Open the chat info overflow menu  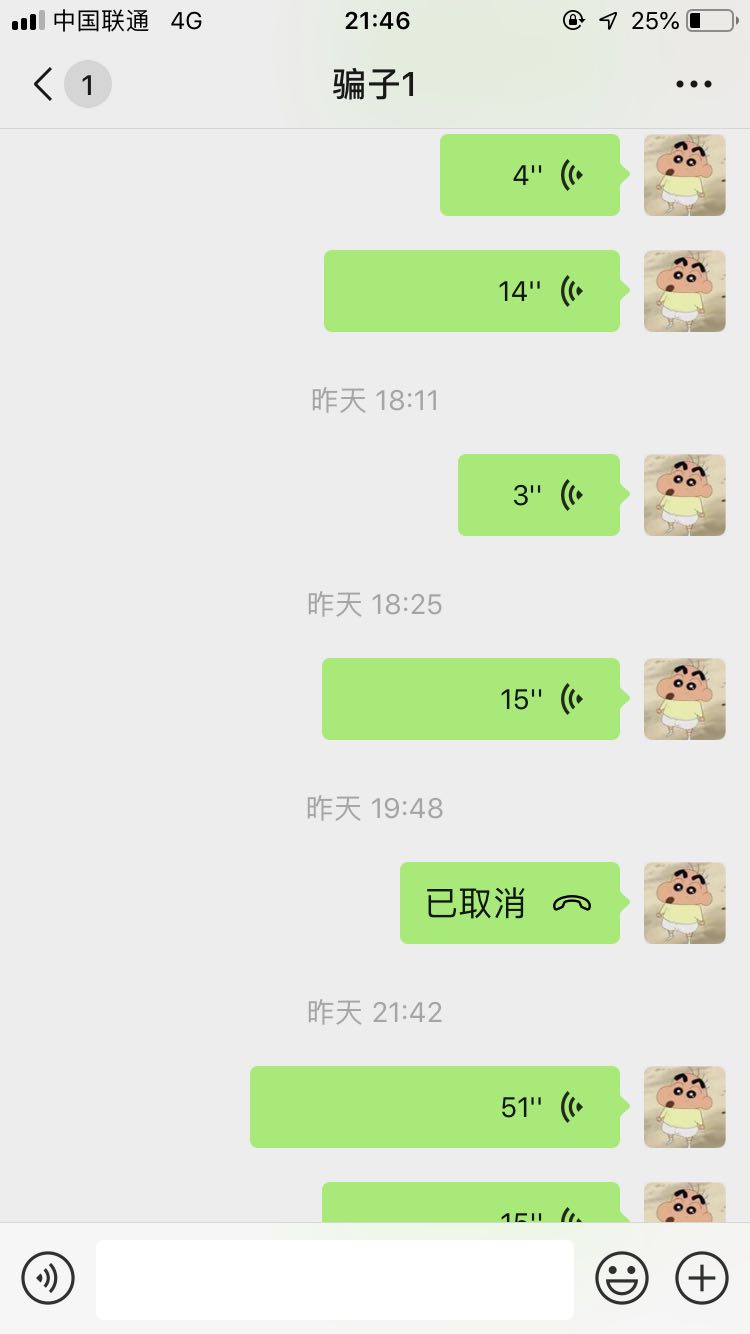click(x=693, y=85)
